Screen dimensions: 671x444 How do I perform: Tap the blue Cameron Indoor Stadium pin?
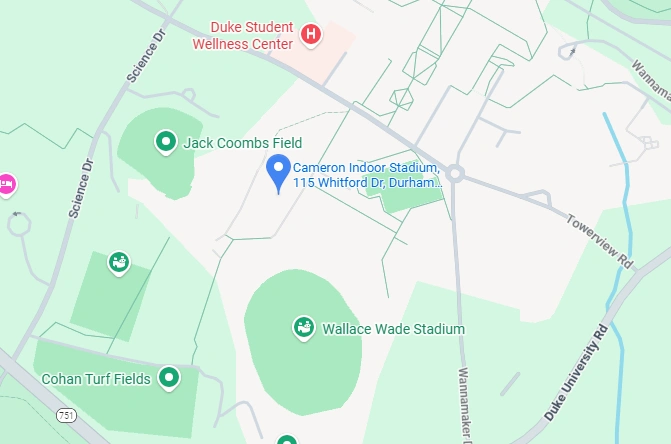[278, 171]
